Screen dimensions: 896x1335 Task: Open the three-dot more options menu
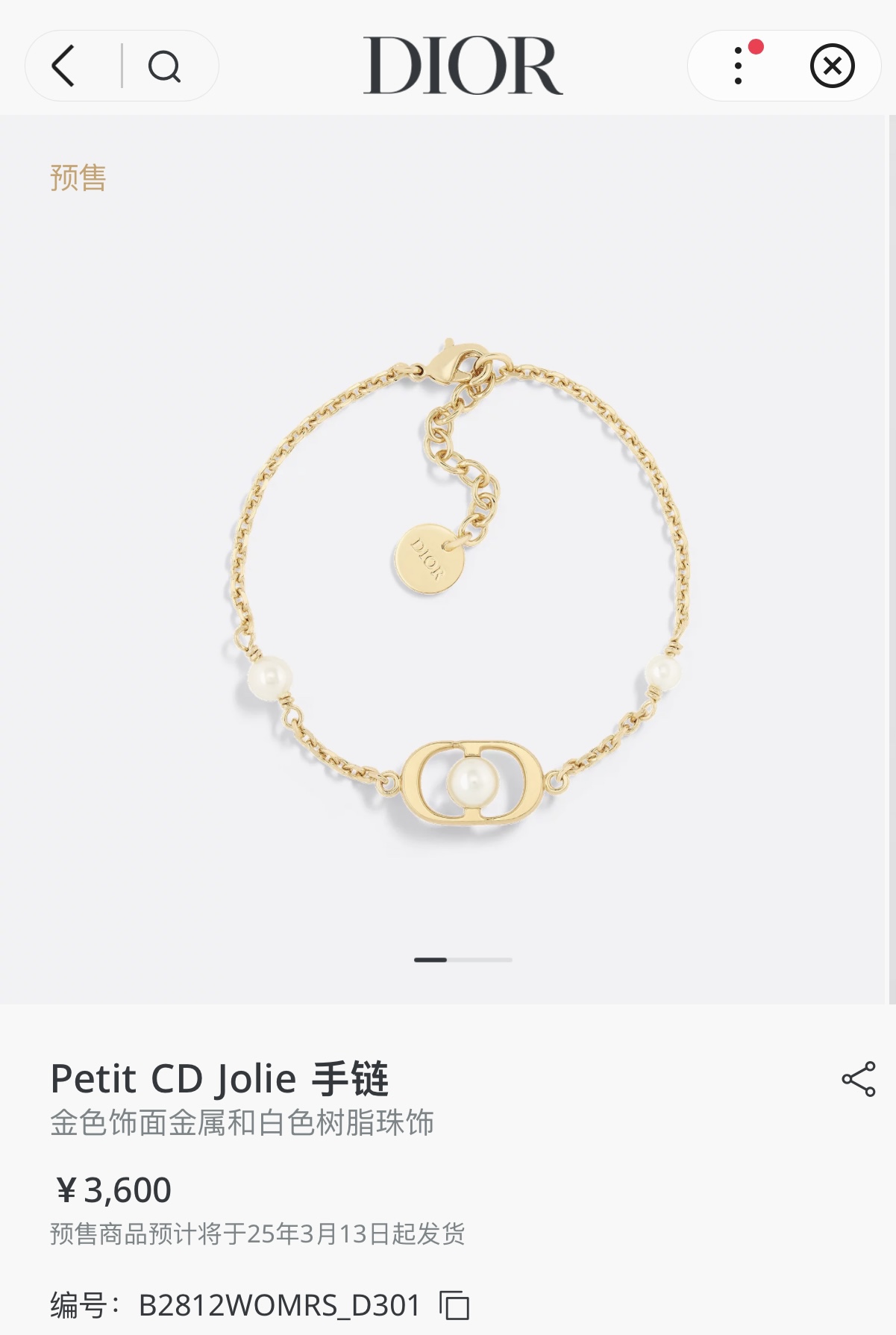coord(739,66)
